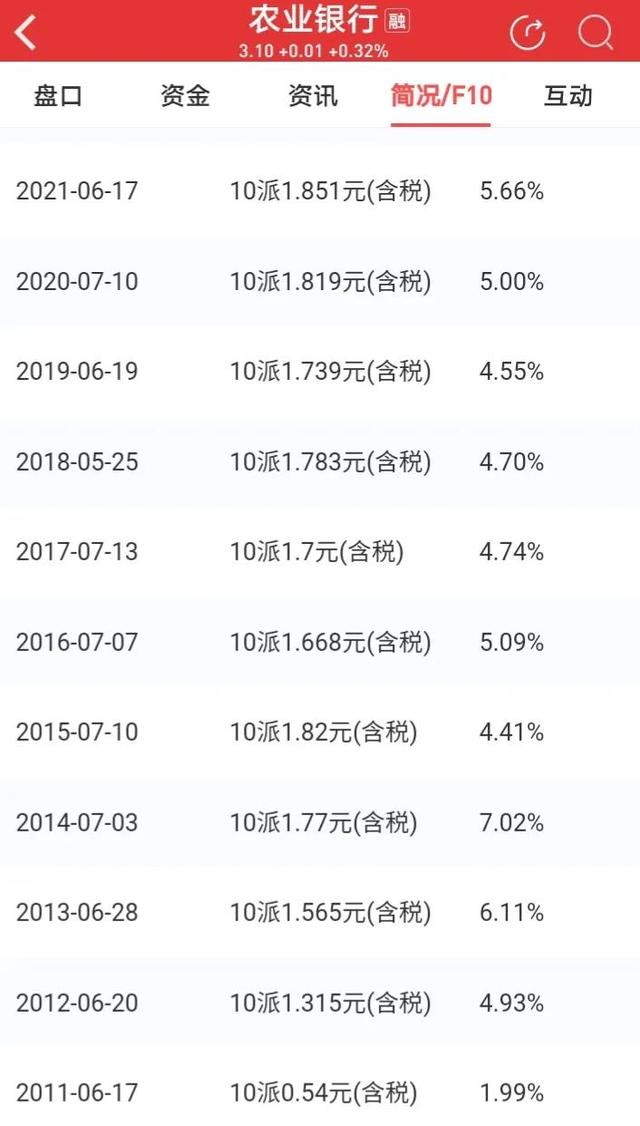
Task: Tap the refresh icon in the header
Action: [528, 32]
